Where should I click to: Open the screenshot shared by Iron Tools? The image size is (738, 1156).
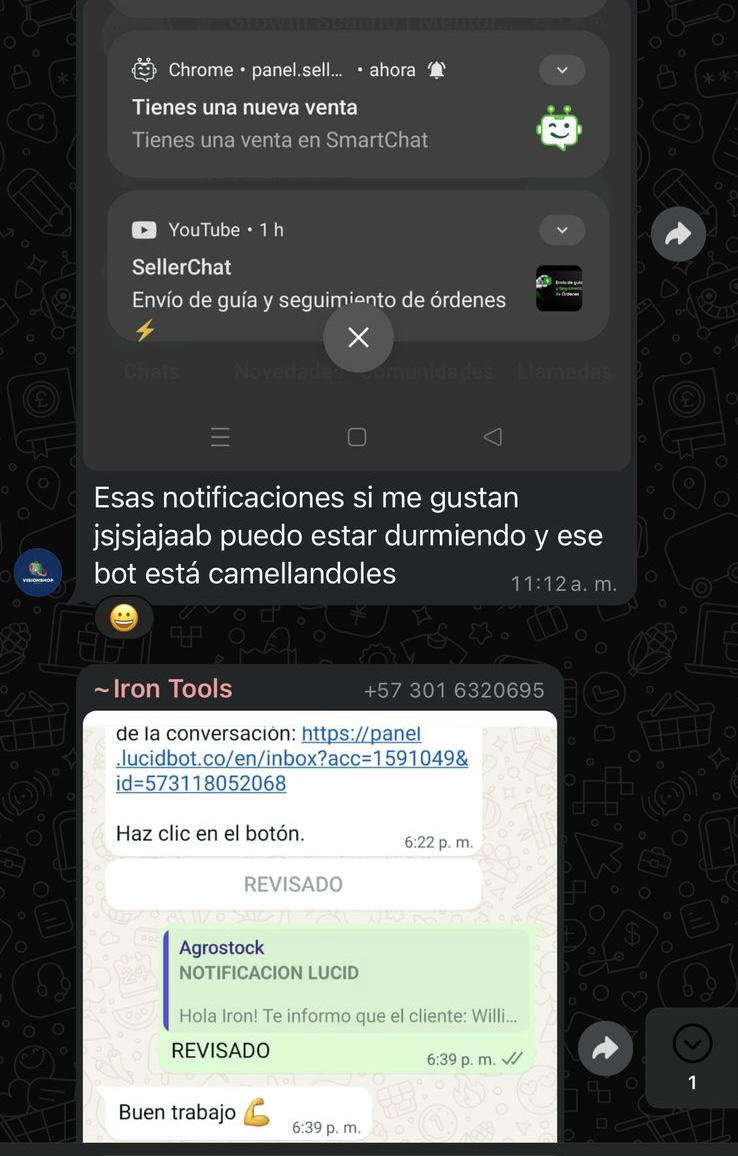[320, 925]
